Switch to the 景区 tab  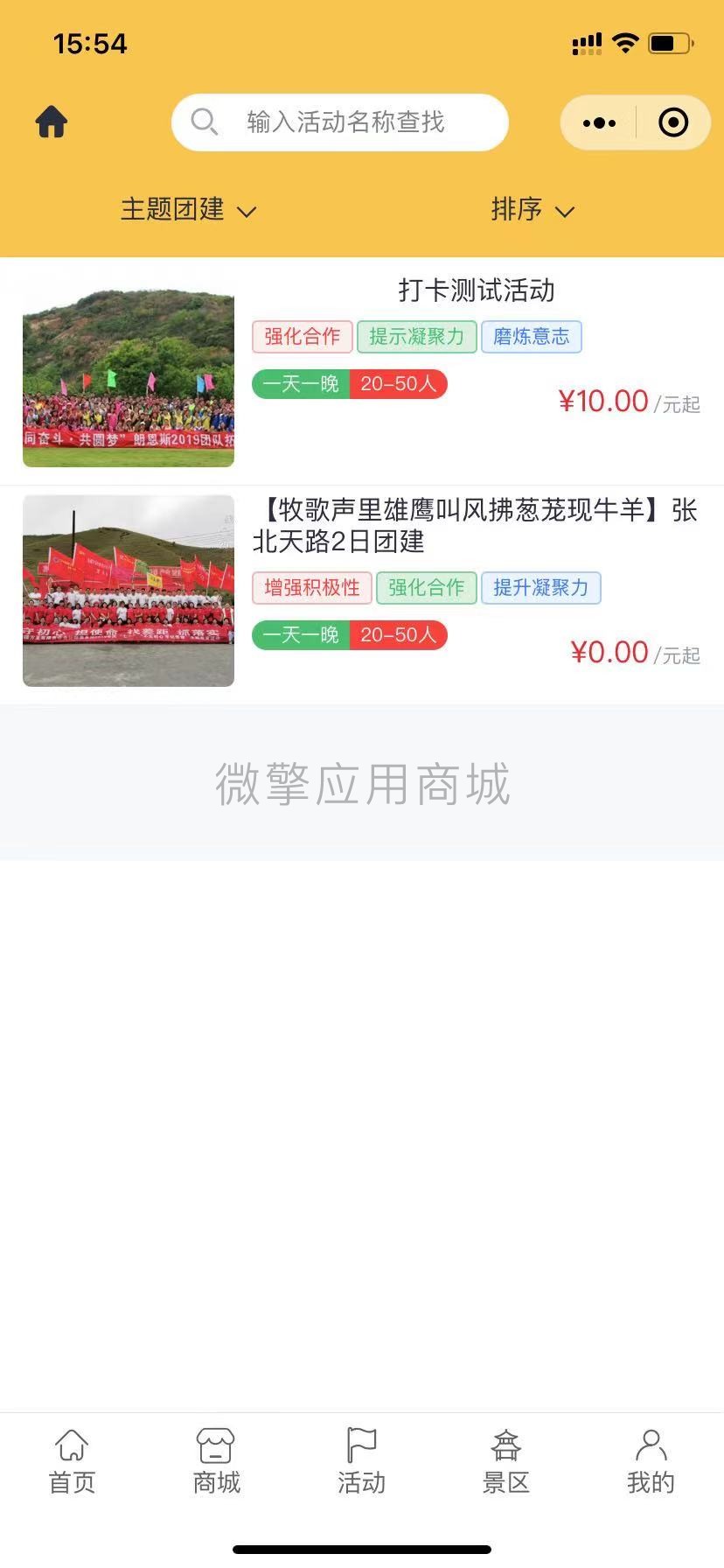506,1462
